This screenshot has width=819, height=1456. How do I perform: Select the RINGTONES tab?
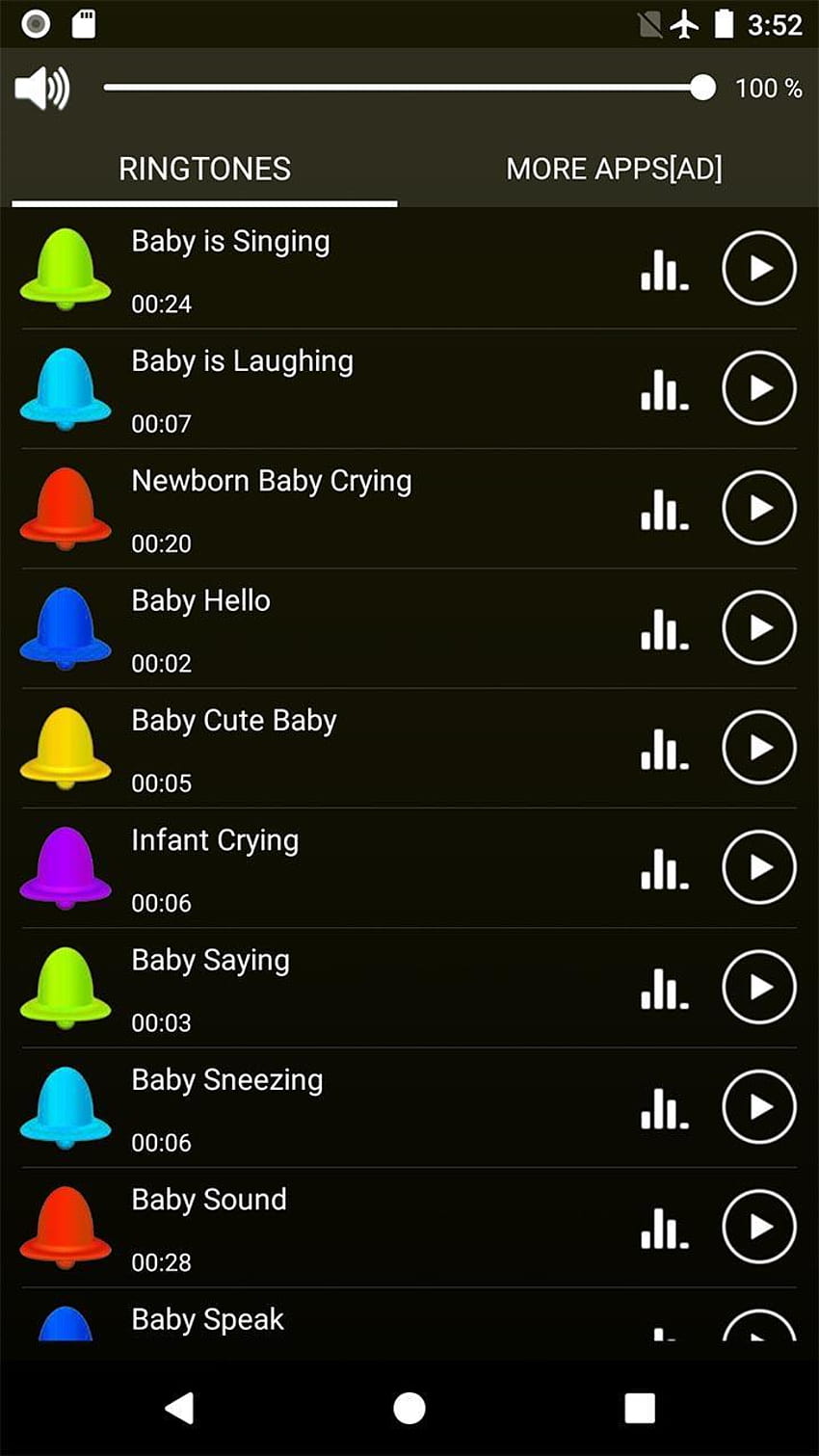tap(204, 169)
